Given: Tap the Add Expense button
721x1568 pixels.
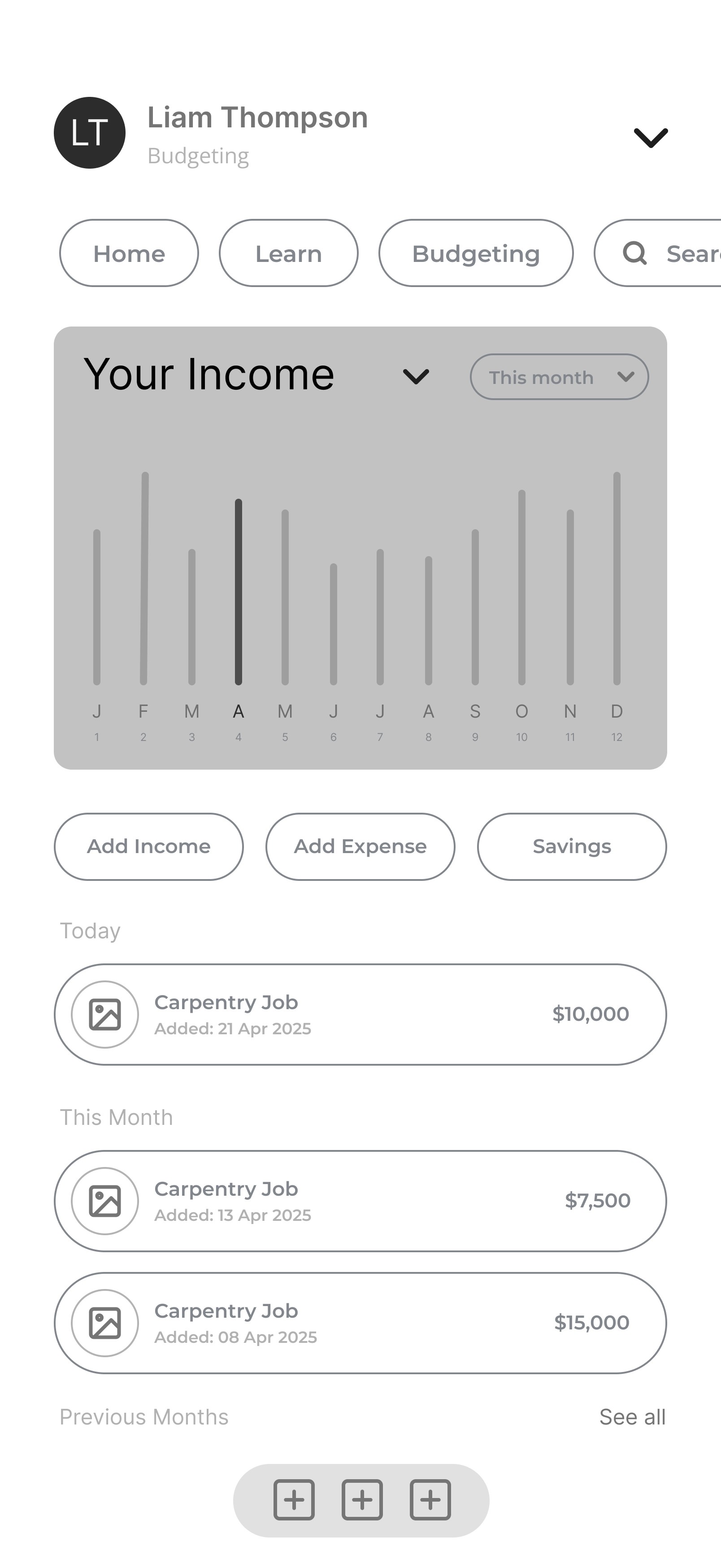Looking at the screenshot, I should pos(360,847).
